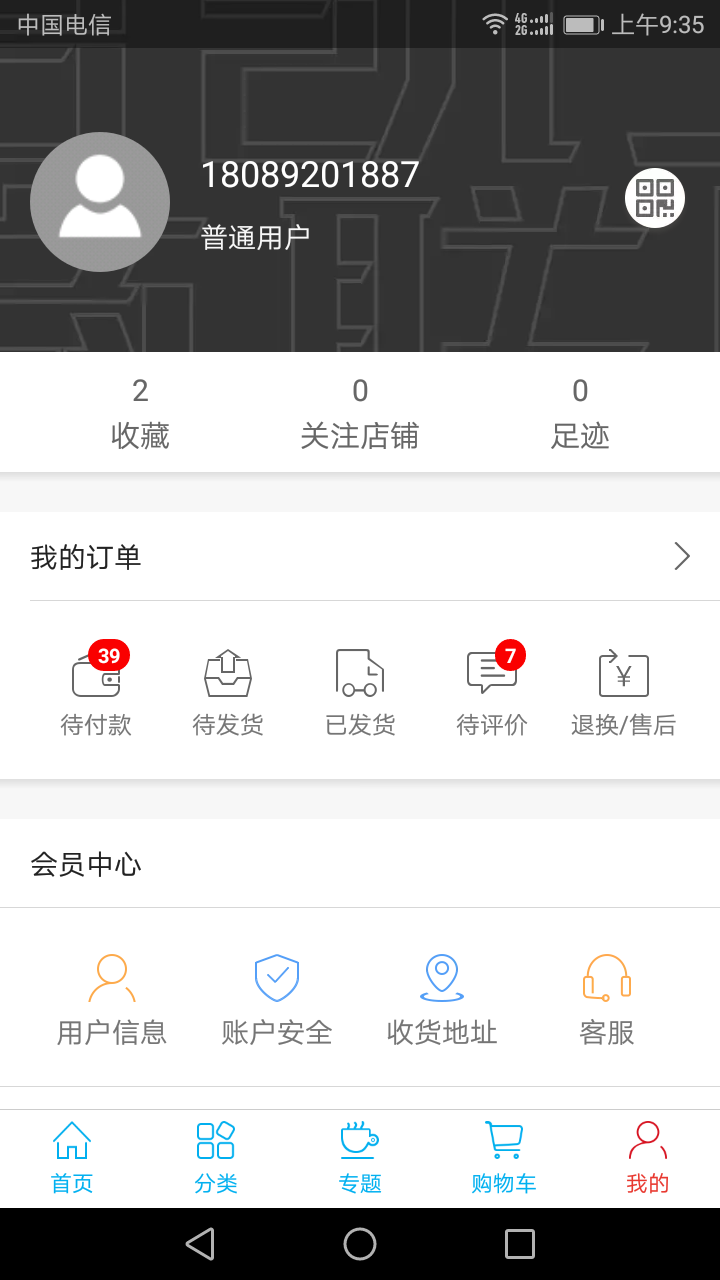Open 待付款 pending payment orders
The image size is (720, 1280).
coord(96,692)
